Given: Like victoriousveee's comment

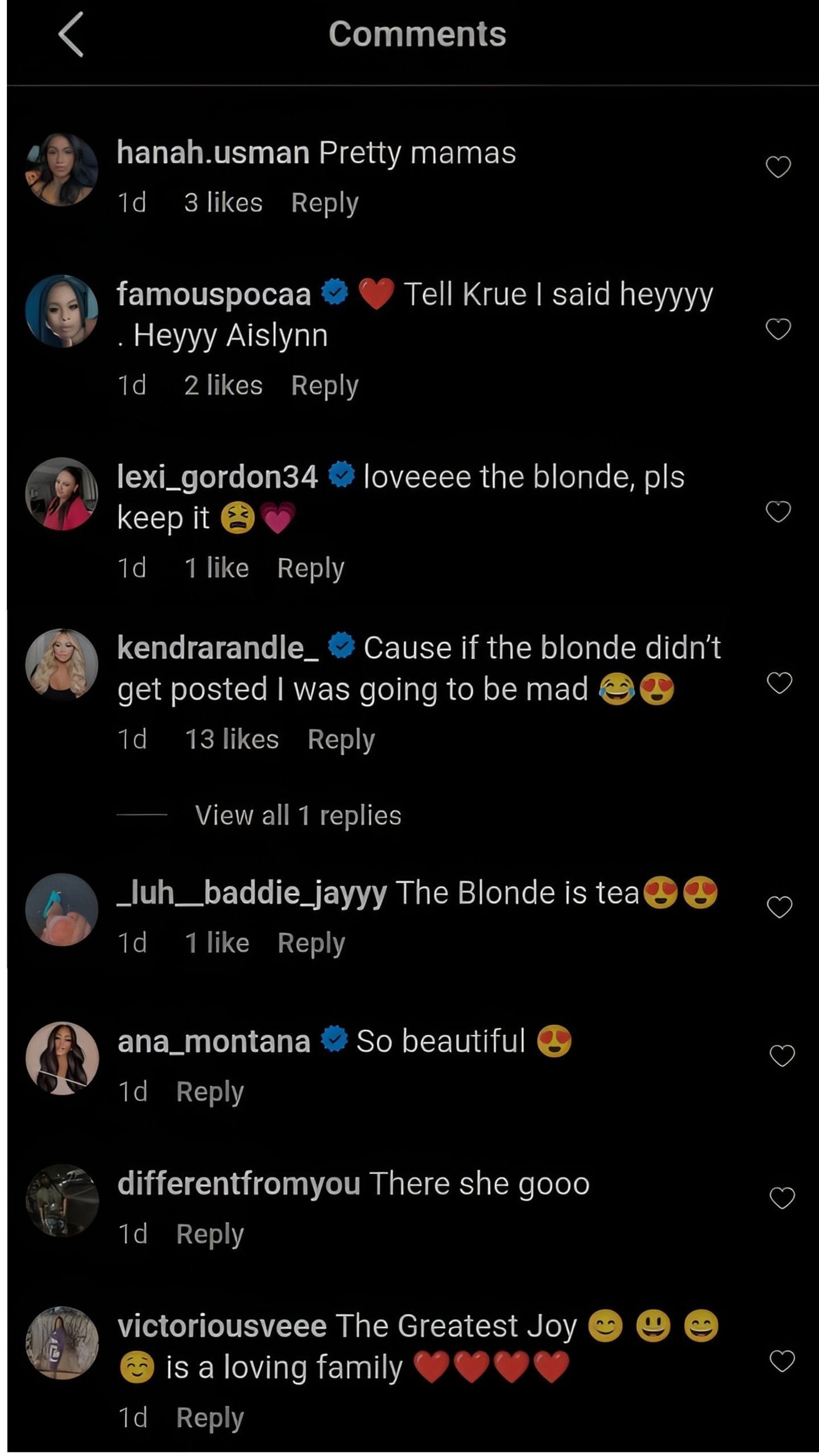Looking at the screenshot, I should [x=781, y=1361].
